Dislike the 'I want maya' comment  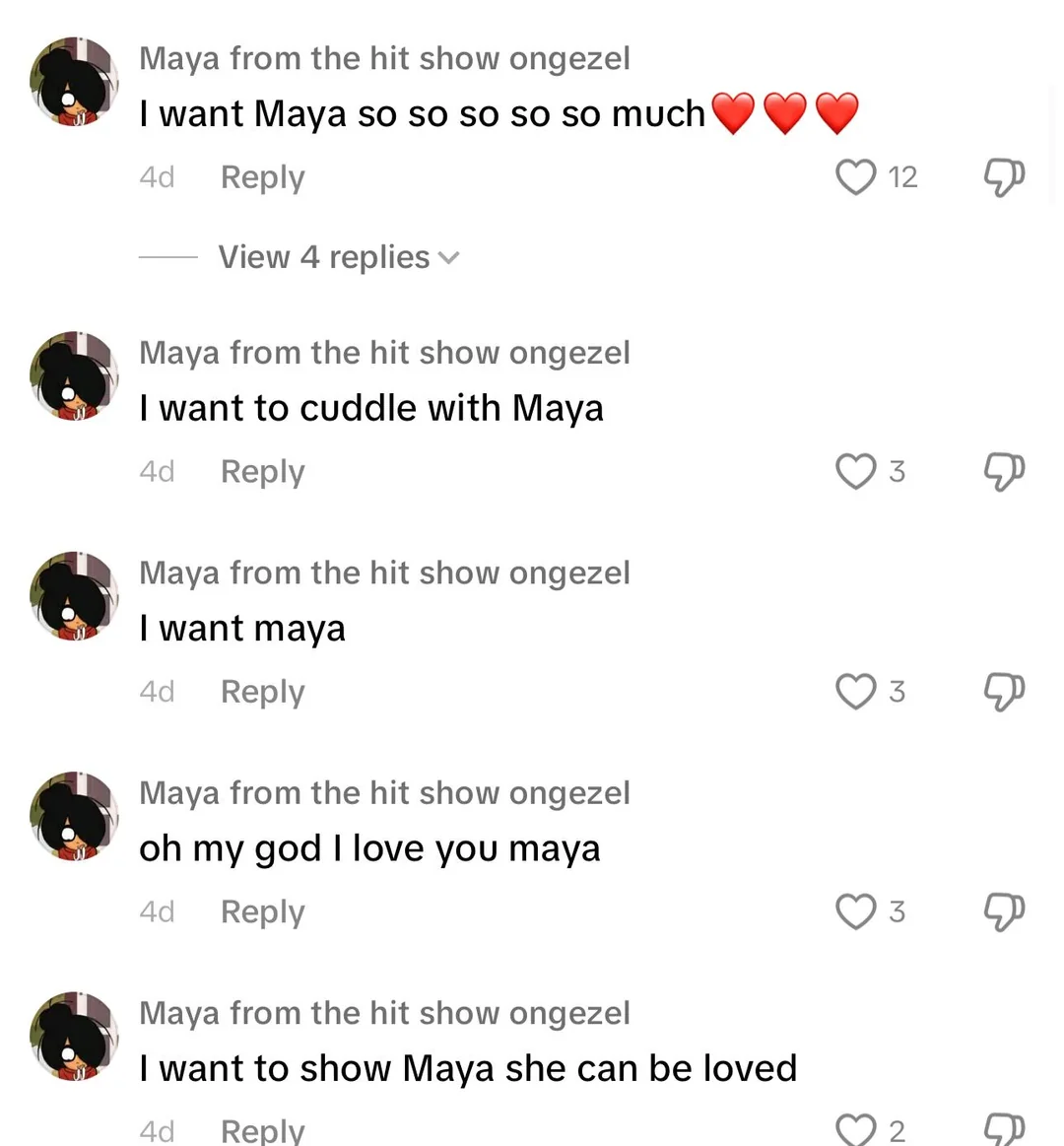coord(1004,692)
